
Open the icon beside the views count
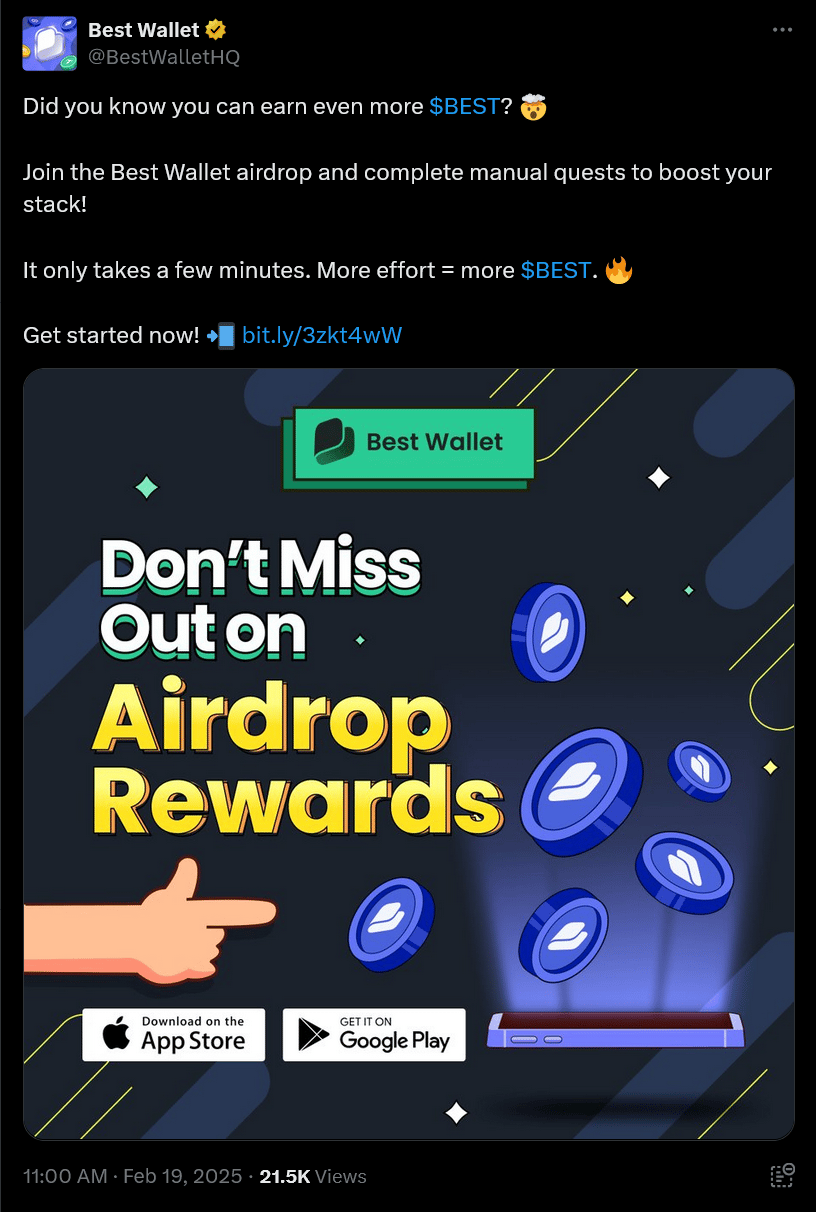[782, 1176]
